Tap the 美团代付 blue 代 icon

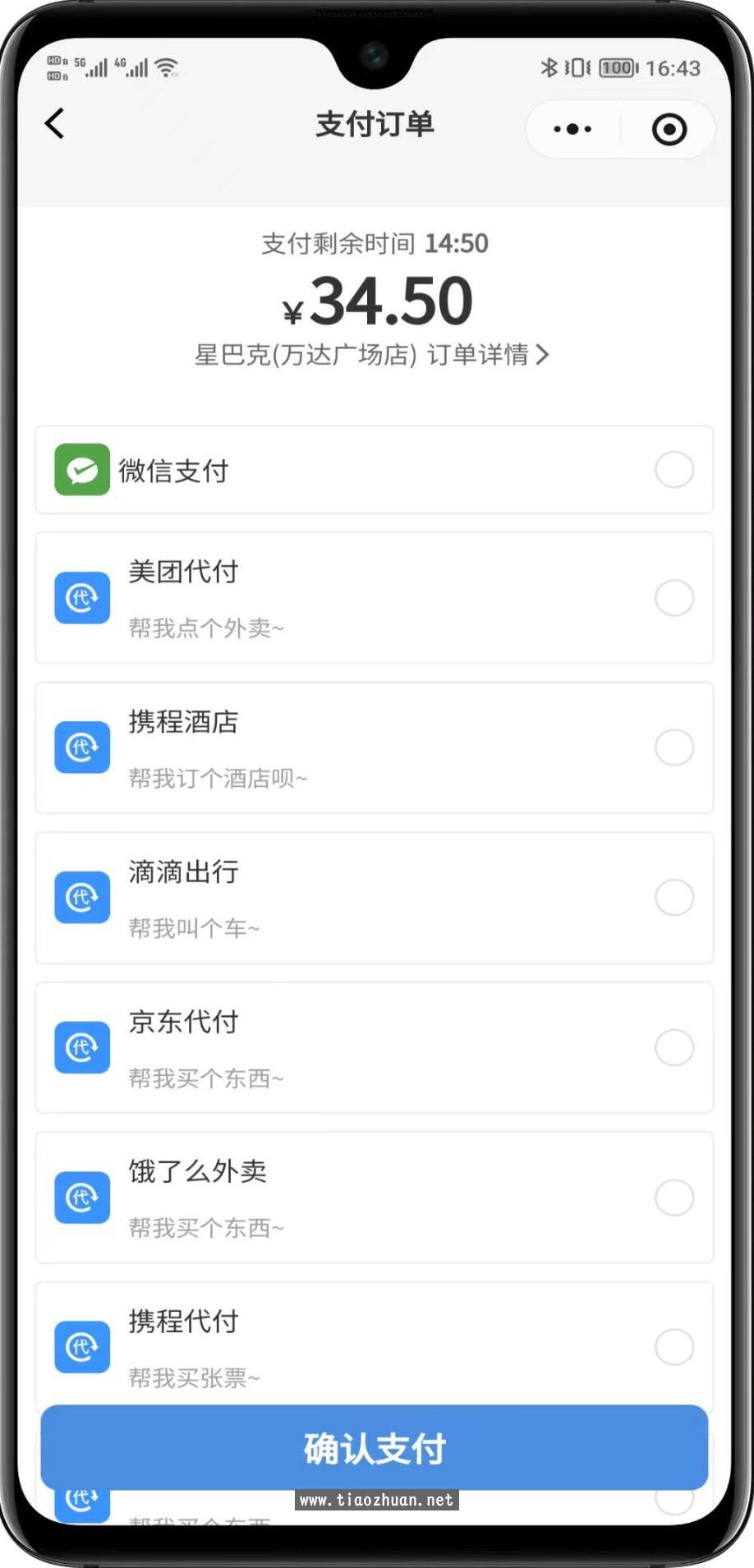pos(81,597)
